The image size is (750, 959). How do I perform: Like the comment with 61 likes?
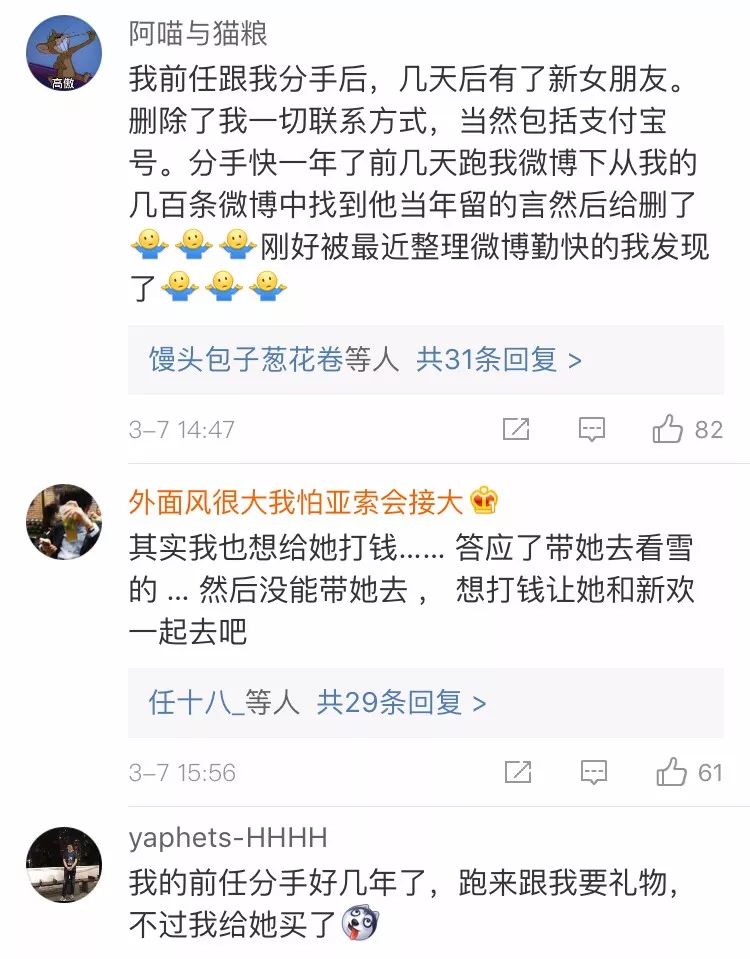671,772
